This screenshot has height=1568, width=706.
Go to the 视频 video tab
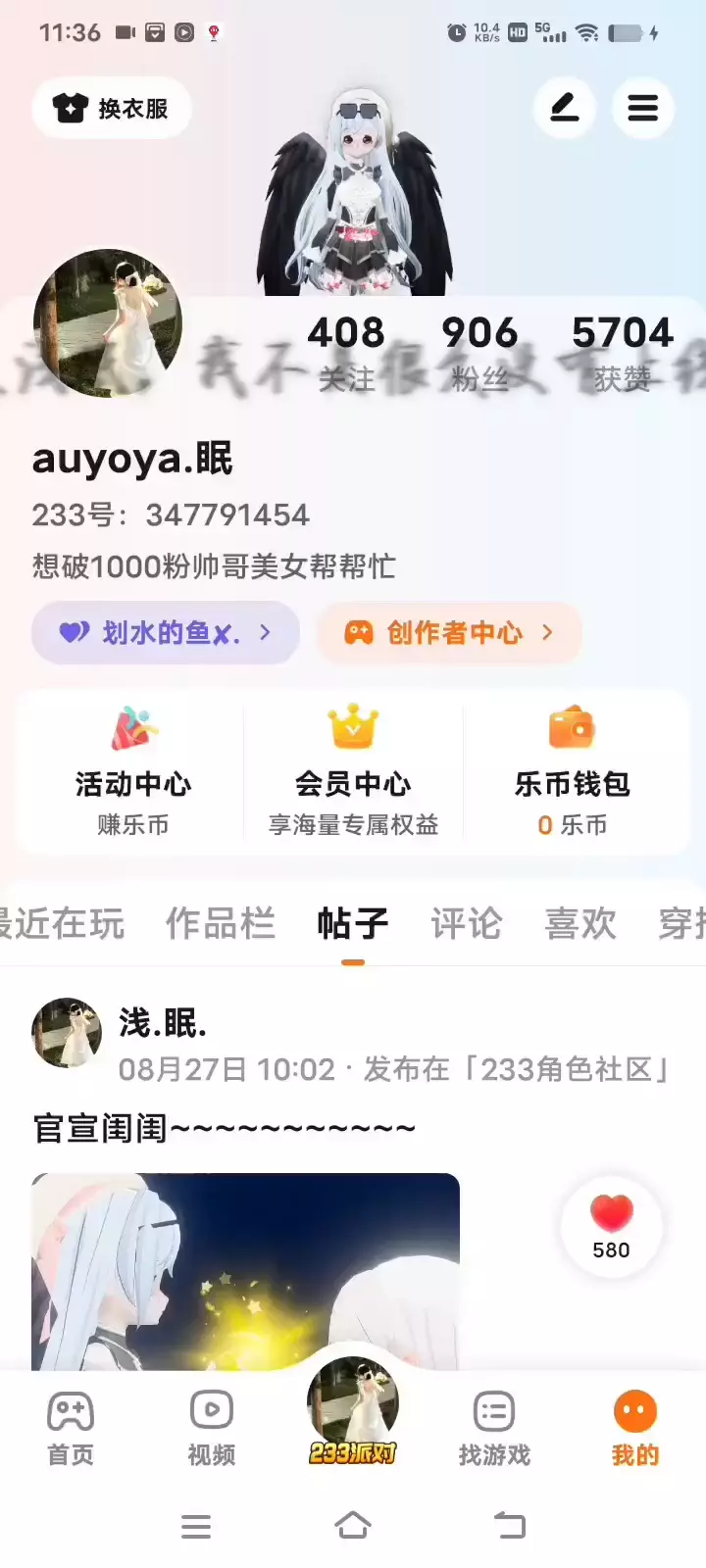(212, 1428)
